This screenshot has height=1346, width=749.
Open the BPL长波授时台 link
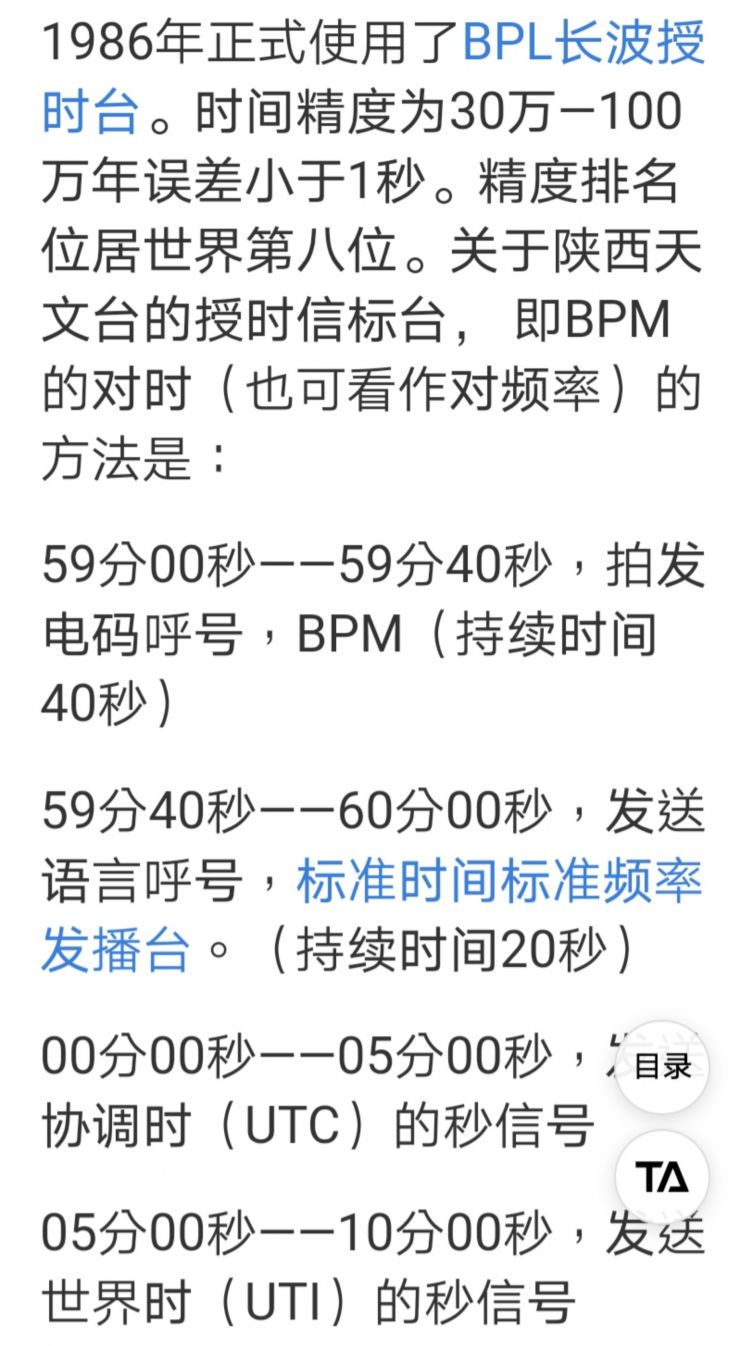coord(584,45)
